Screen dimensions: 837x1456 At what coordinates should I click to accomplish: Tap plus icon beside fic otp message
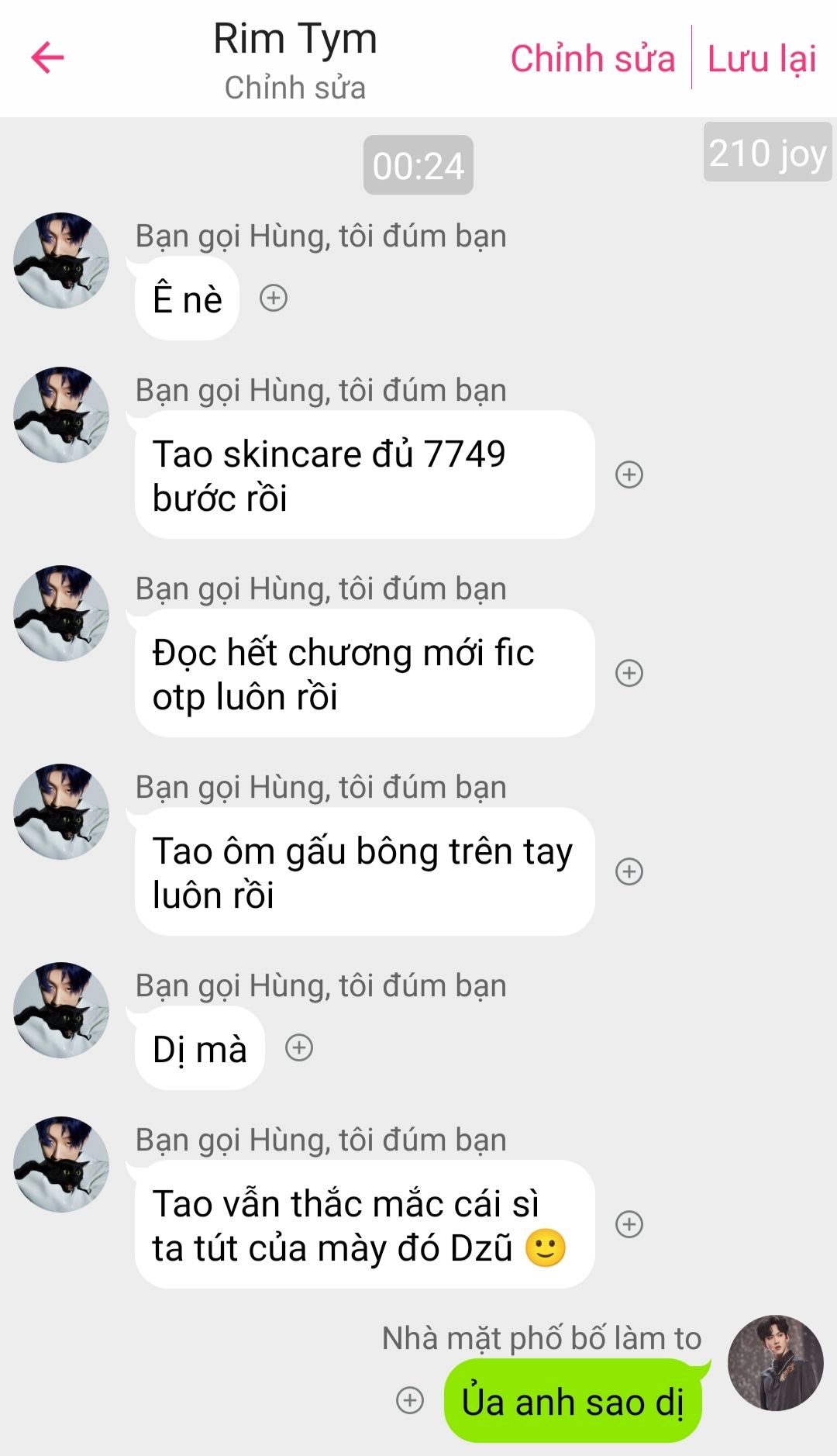pos(629,673)
